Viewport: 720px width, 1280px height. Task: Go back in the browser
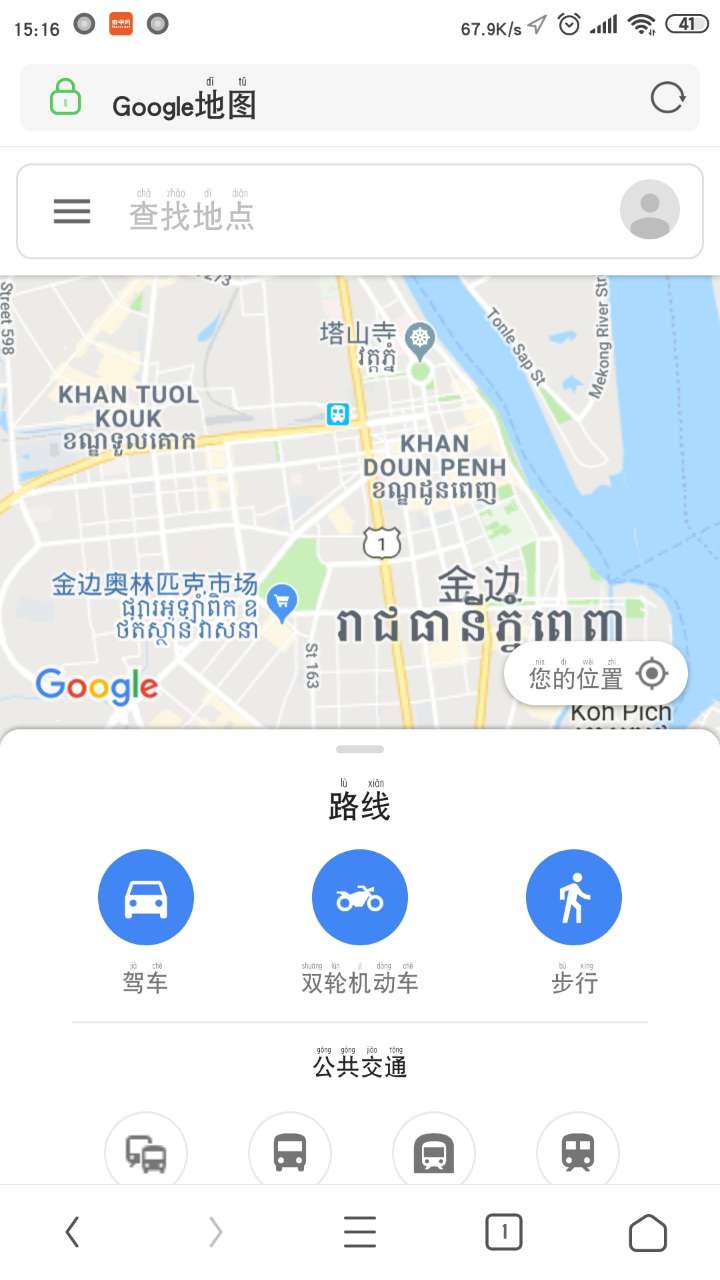click(x=72, y=1232)
